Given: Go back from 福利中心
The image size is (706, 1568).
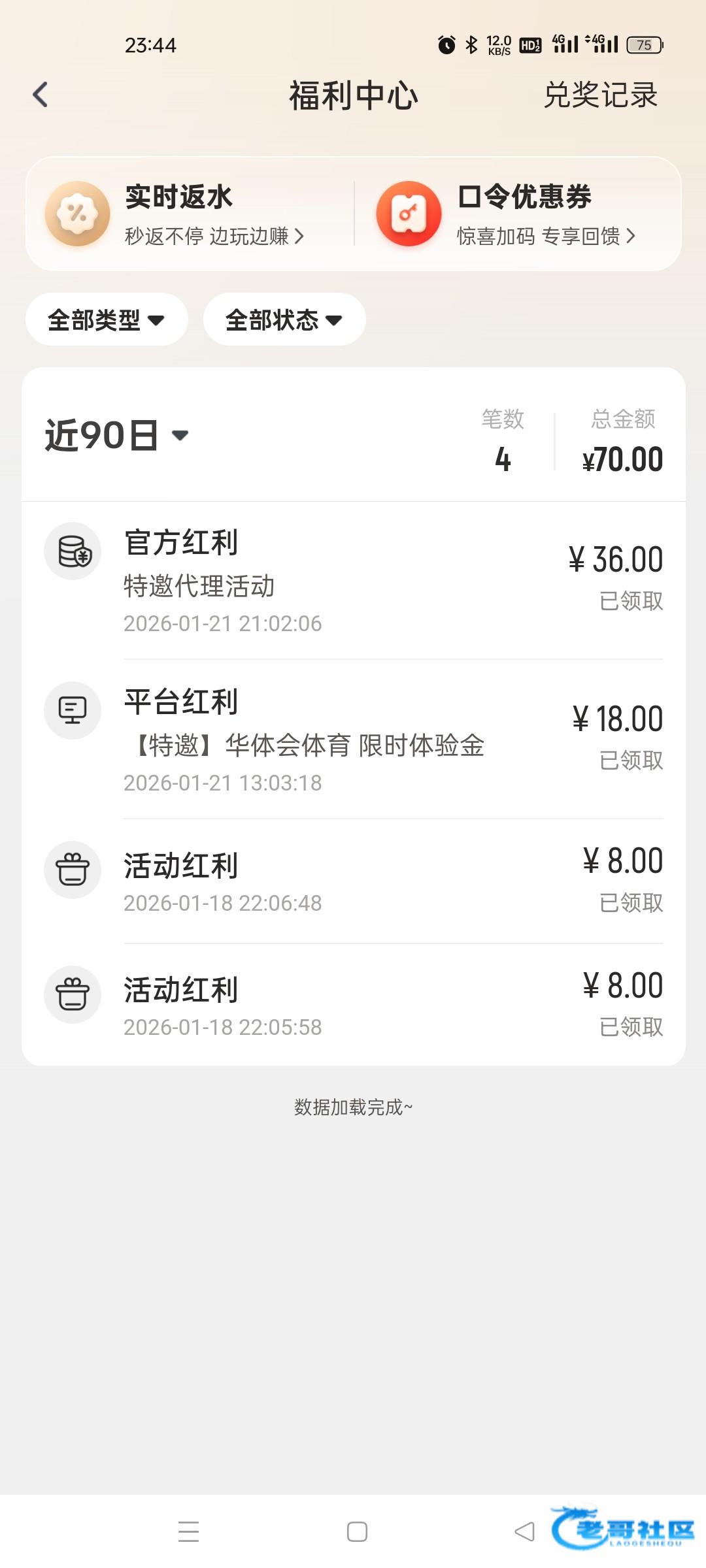Looking at the screenshot, I should tap(41, 95).
